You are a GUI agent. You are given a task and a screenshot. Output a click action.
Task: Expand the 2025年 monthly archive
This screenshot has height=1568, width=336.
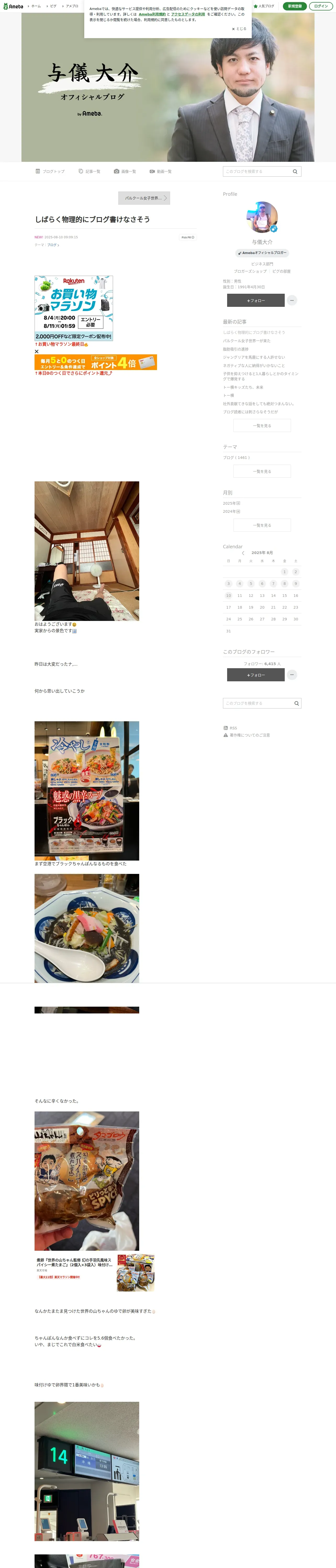[x=232, y=503]
